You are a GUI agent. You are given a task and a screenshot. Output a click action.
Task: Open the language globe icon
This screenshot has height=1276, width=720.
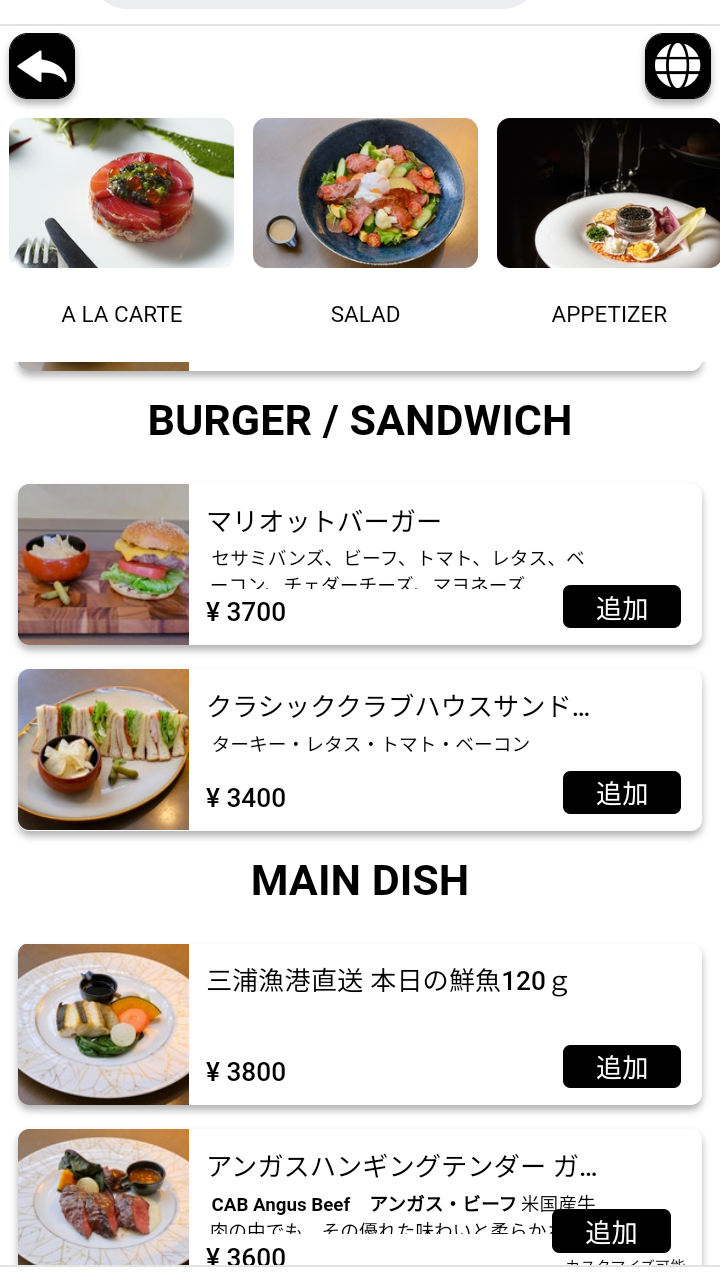point(677,66)
